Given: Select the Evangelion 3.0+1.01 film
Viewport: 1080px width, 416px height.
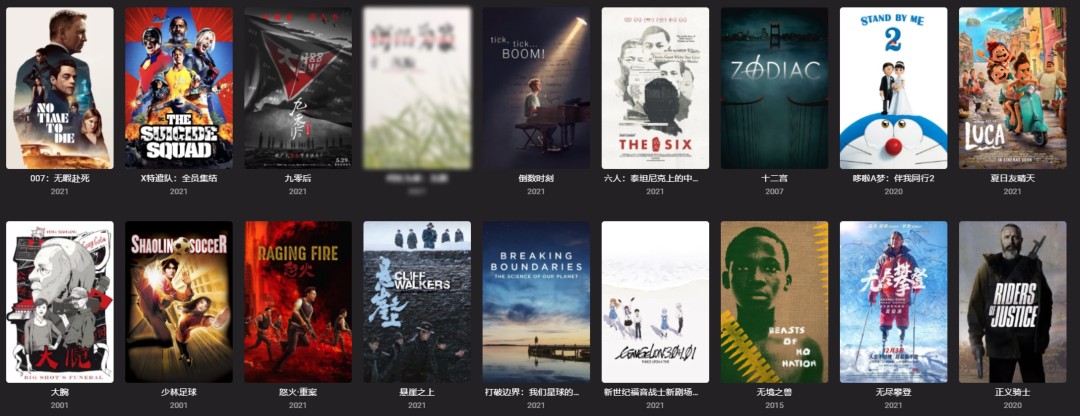Looking at the screenshot, I should click(x=655, y=301).
